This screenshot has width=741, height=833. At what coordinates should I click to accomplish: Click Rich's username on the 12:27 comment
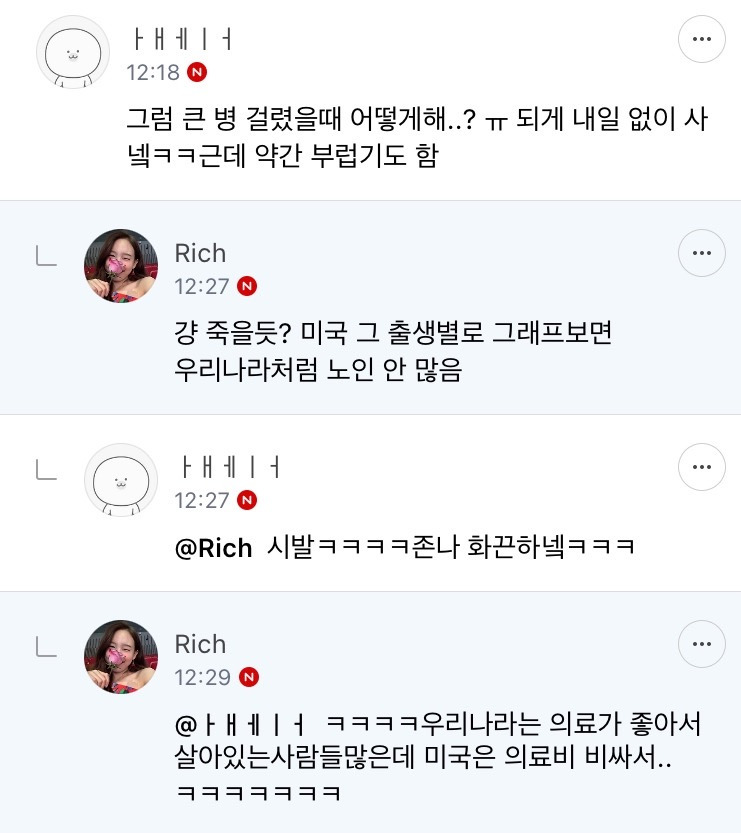tap(200, 253)
